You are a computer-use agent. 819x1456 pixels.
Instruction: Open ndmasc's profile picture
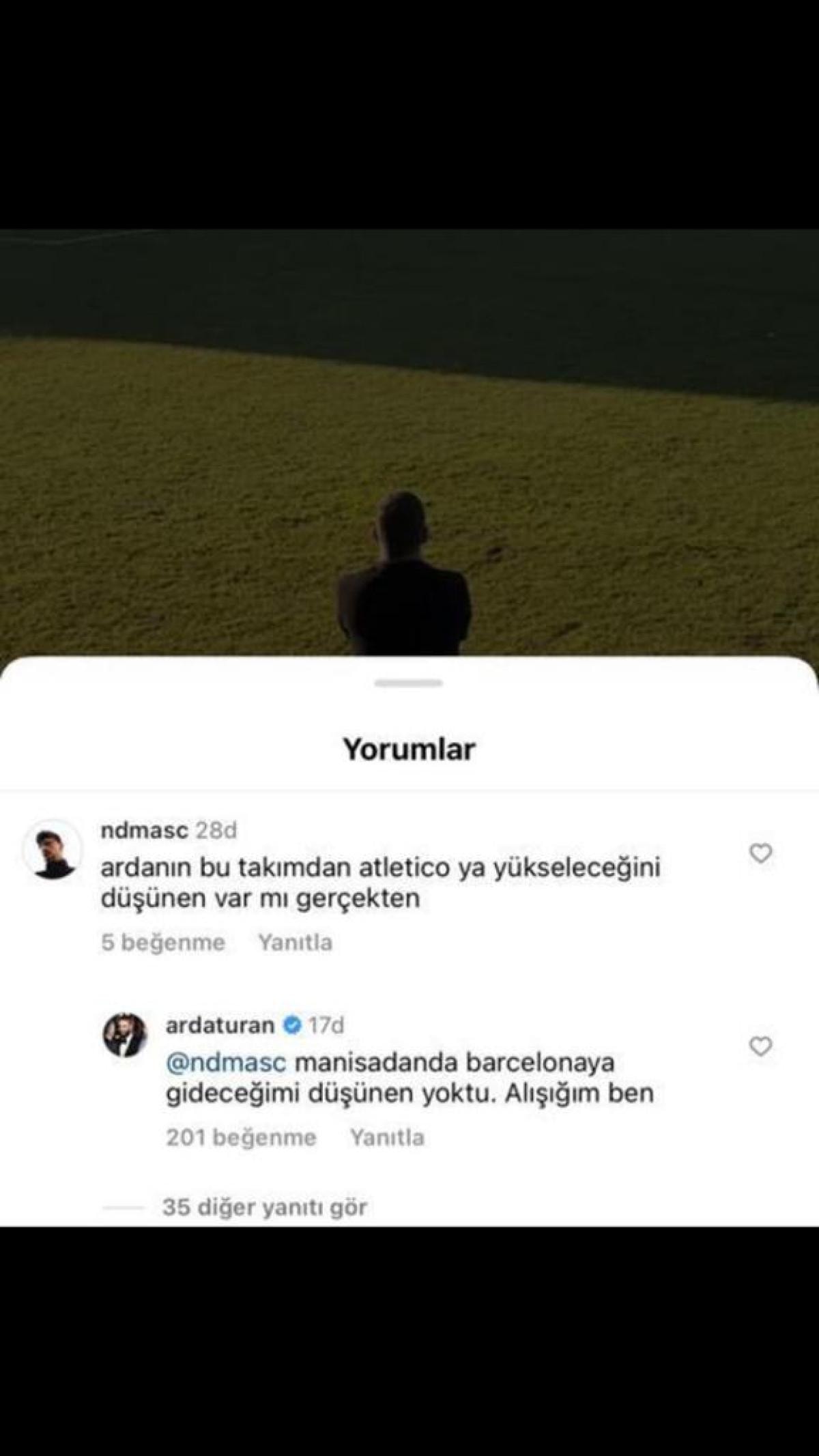pyautogui.click(x=53, y=850)
